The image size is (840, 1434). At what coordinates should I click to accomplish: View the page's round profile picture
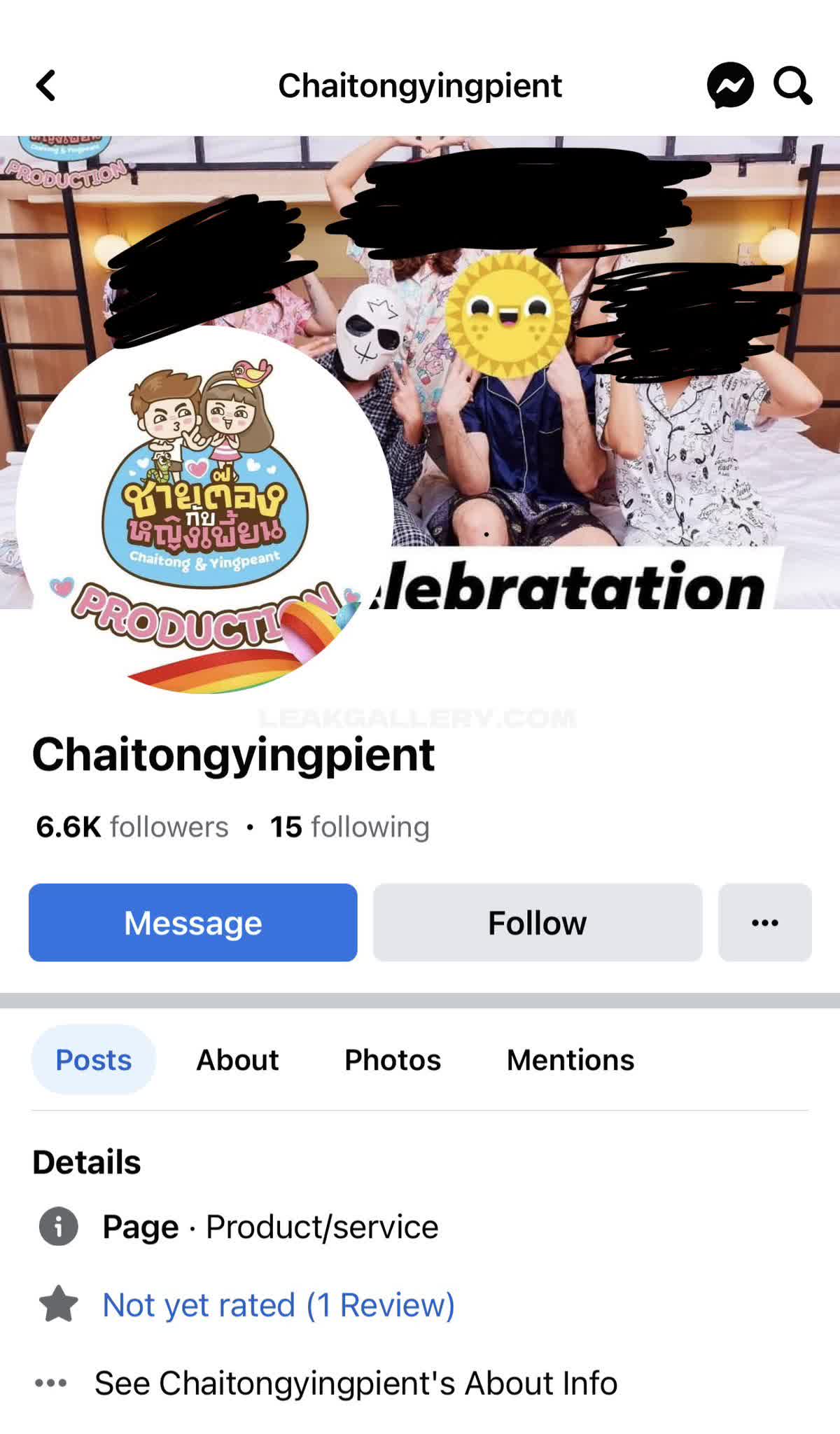pos(204,511)
